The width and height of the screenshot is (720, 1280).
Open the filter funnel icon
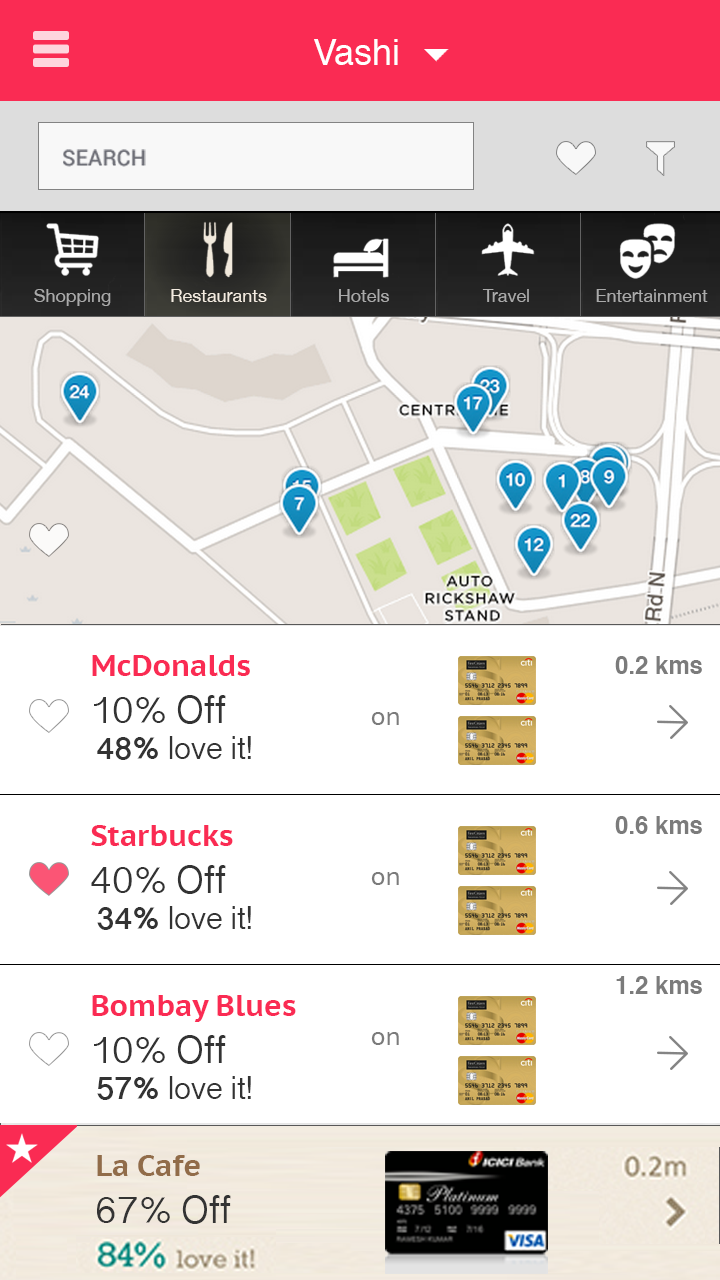point(660,157)
